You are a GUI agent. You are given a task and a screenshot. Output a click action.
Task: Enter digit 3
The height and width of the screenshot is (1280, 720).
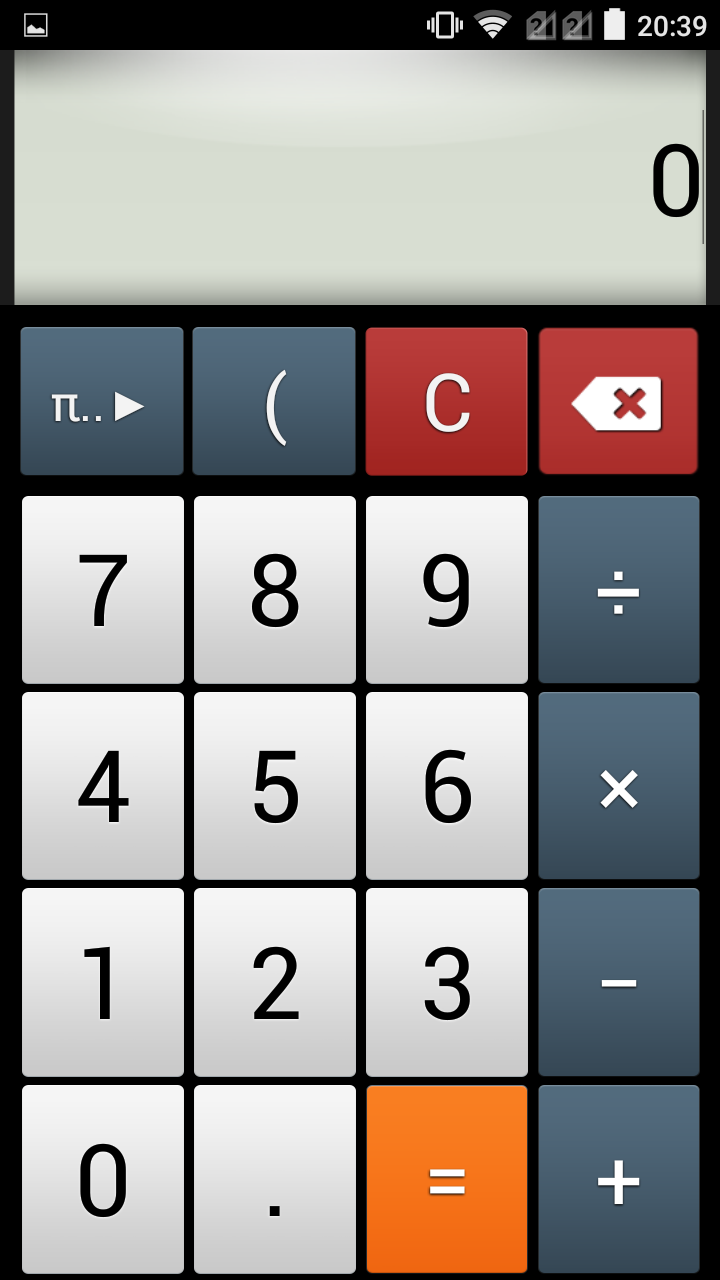click(x=447, y=982)
